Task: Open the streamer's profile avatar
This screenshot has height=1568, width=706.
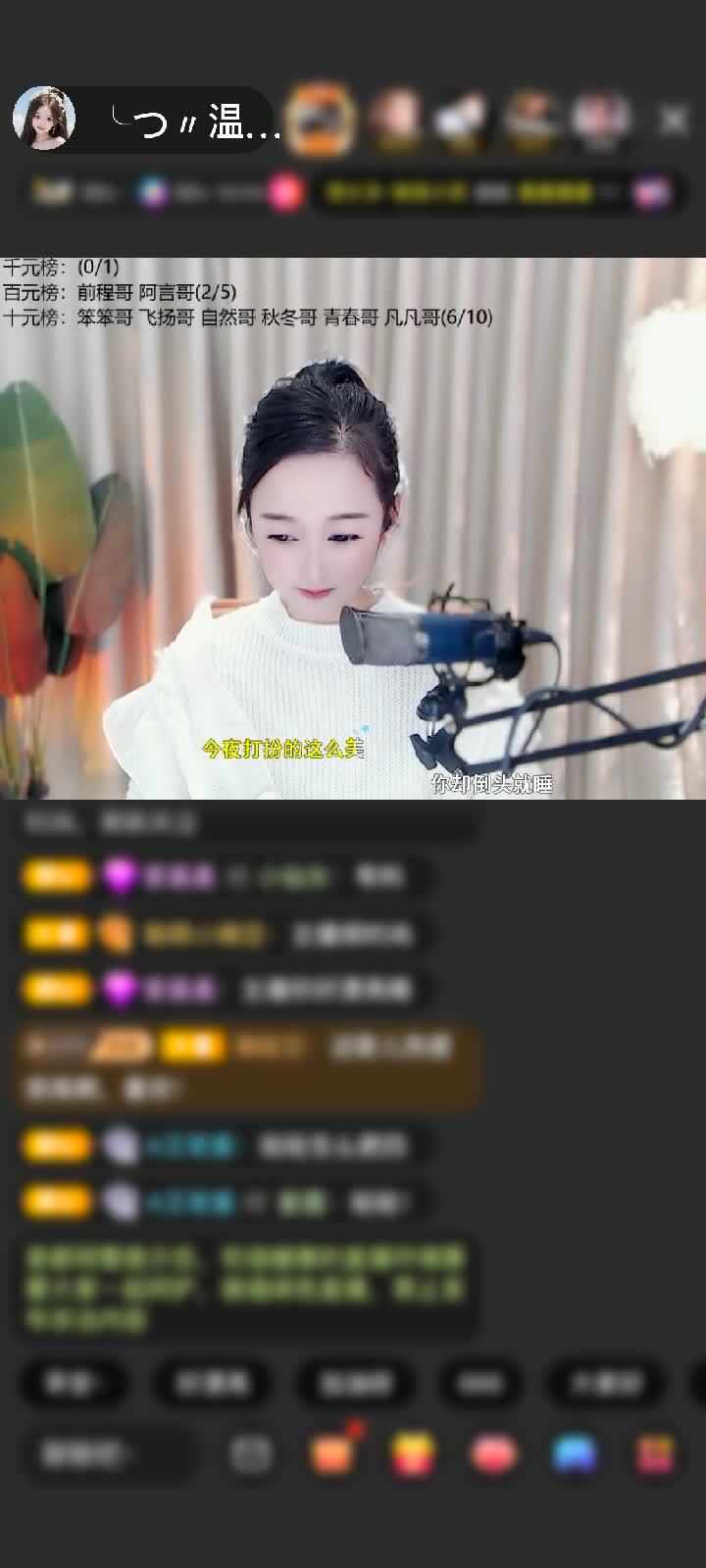Action: click(x=44, y=120)
